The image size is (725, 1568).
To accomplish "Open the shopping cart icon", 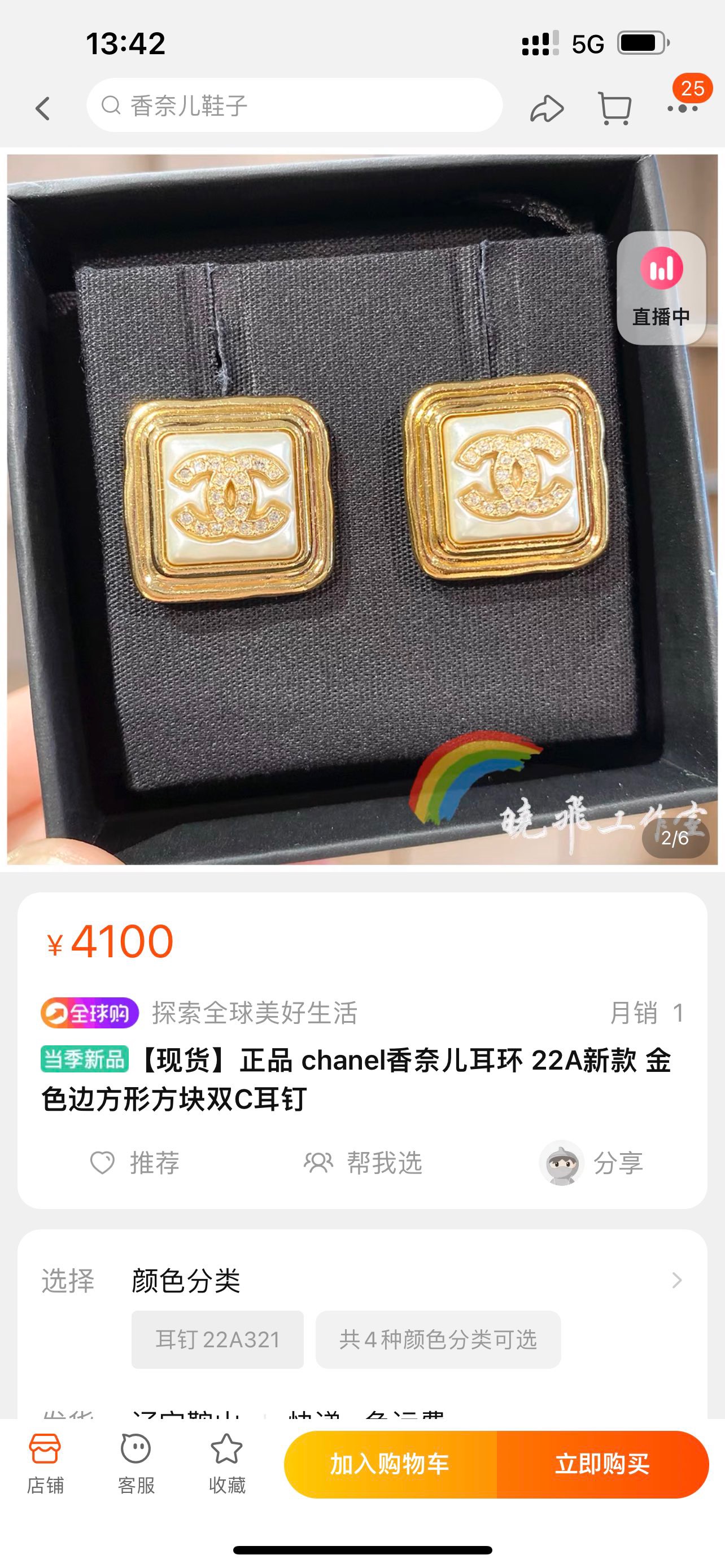I will [615, 108].
